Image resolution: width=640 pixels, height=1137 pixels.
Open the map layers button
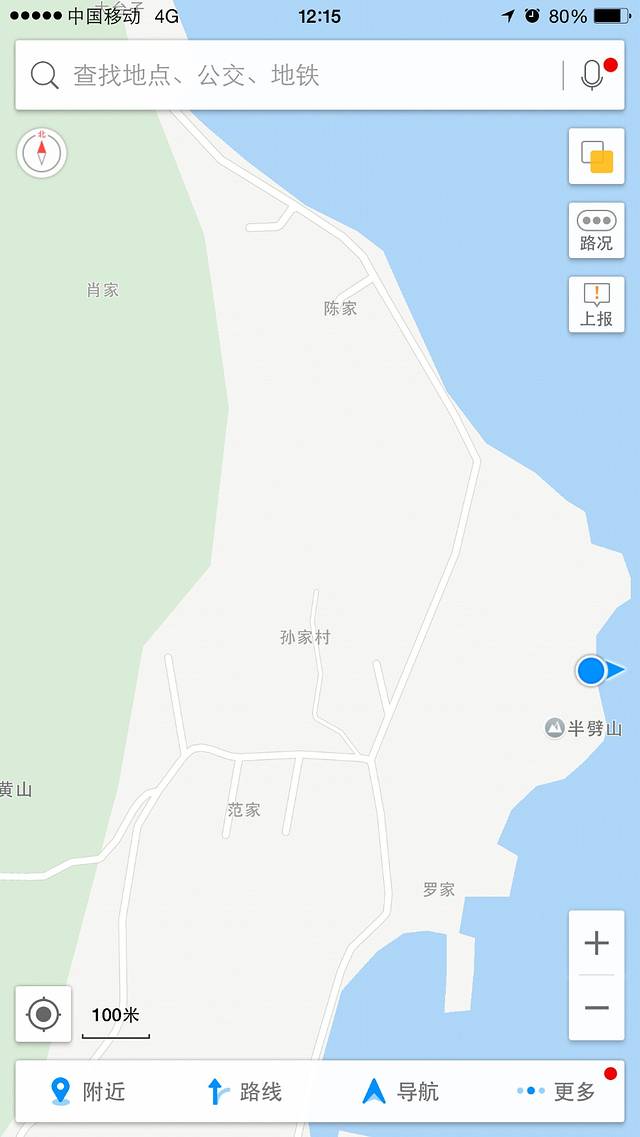[597, 157]
